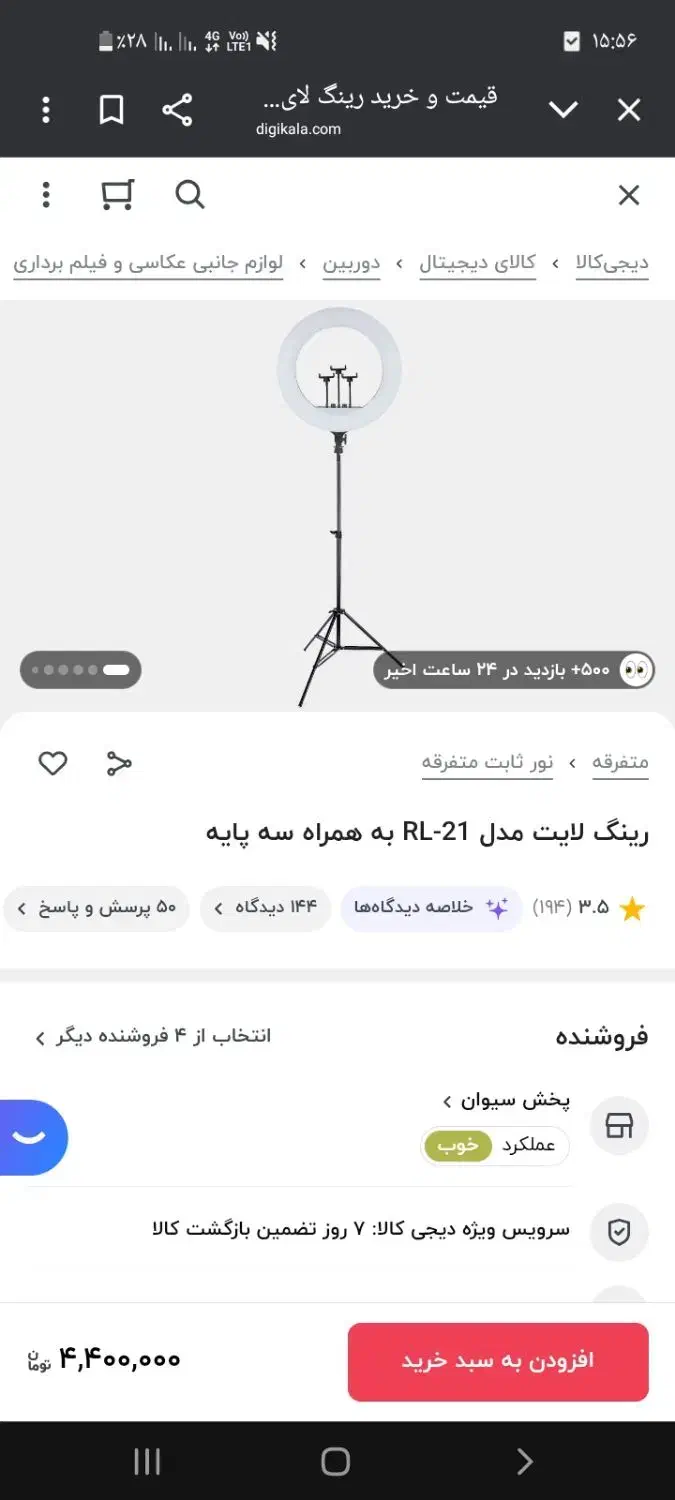Open the browser overflow menu

(46, 109)
